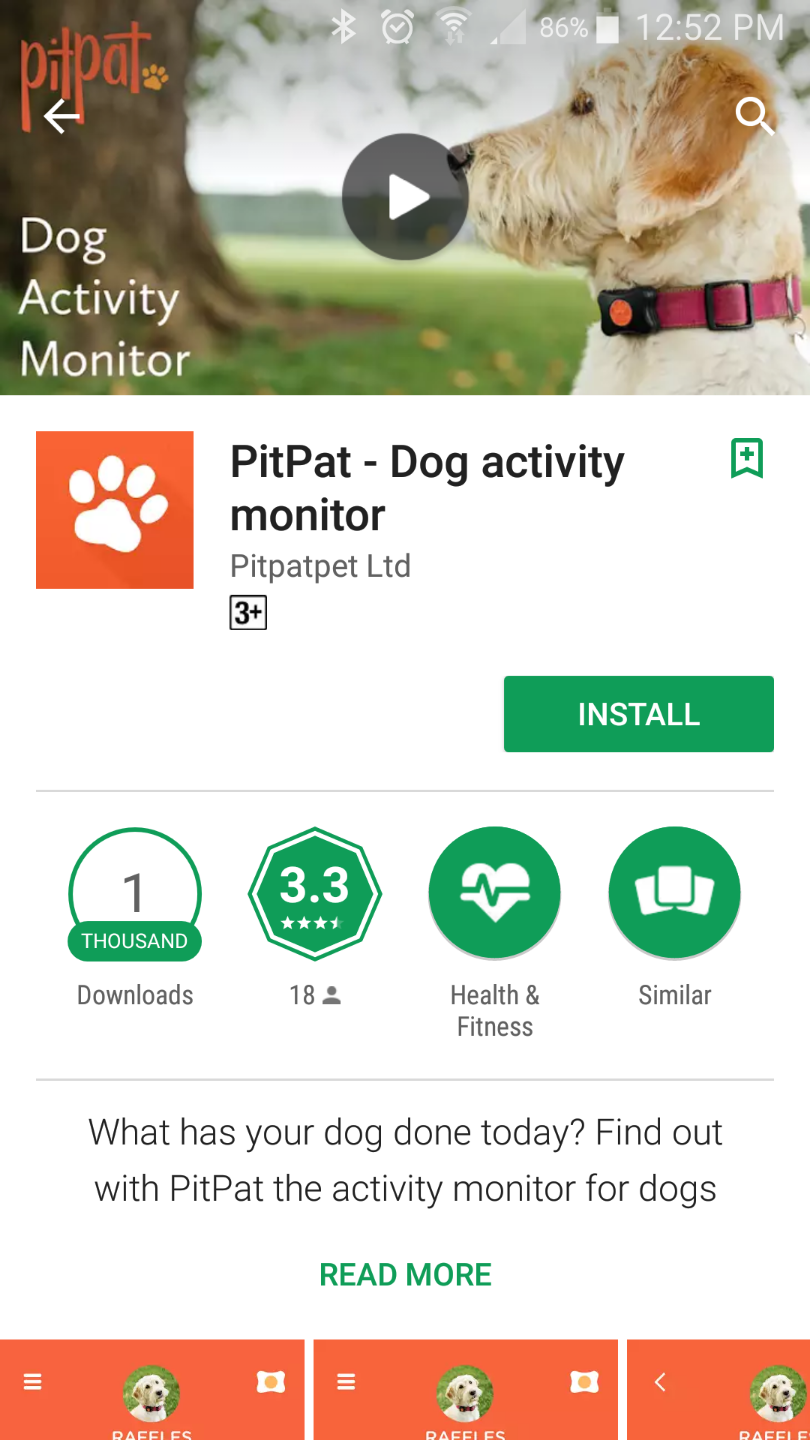Viewport: 810px width, 1440px height.
Task: View similar apps
Action: pyautogui.click(x=674, y=894)
